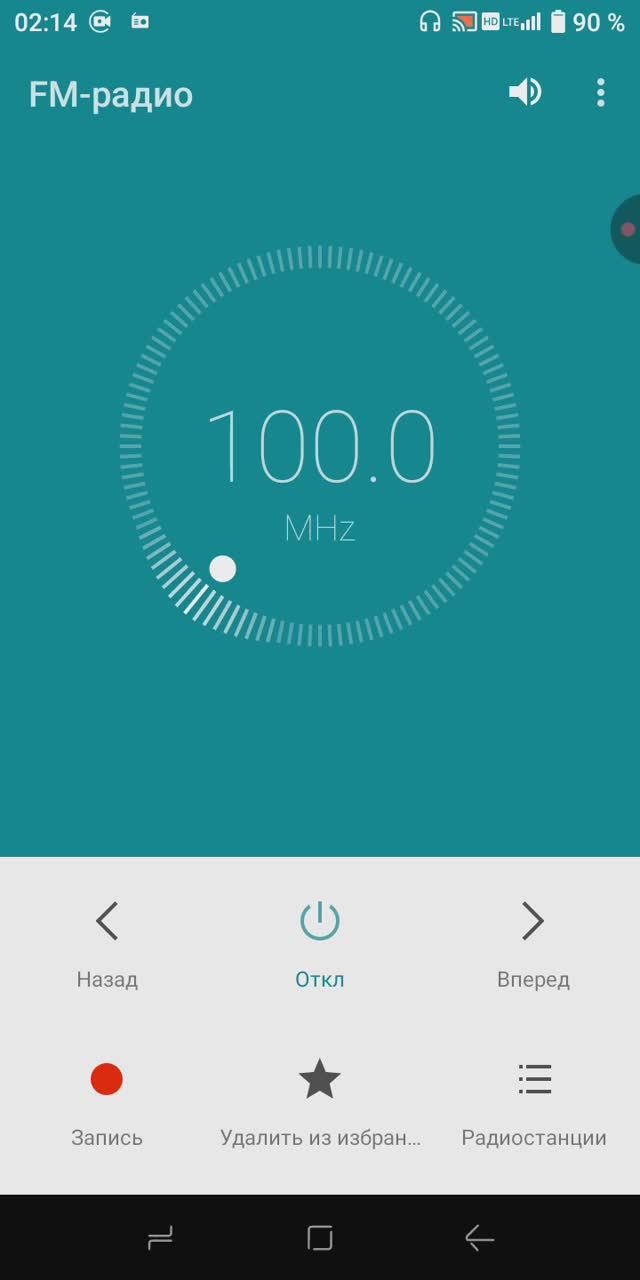Remove 100.0 MHz from favorites

[x=320, y=1101]
